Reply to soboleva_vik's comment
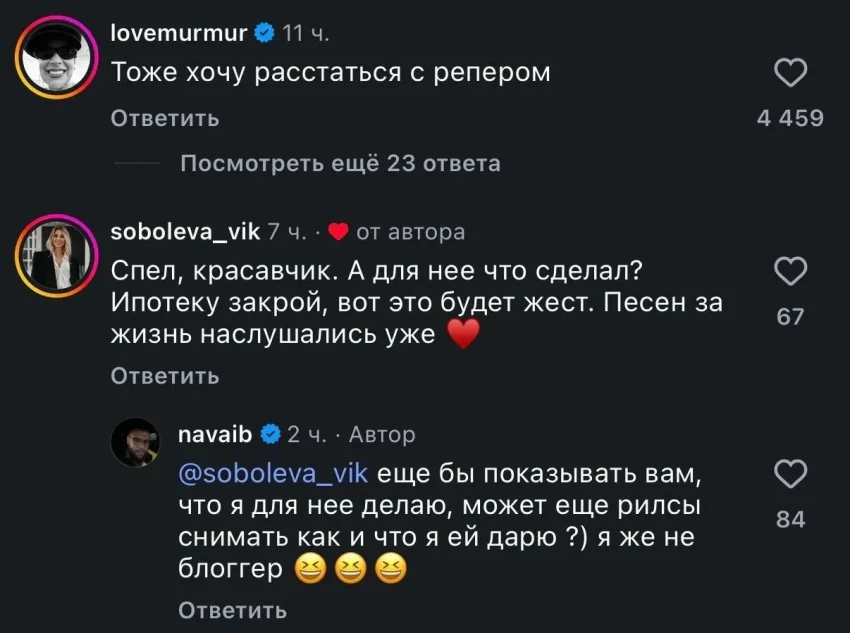 164,376
